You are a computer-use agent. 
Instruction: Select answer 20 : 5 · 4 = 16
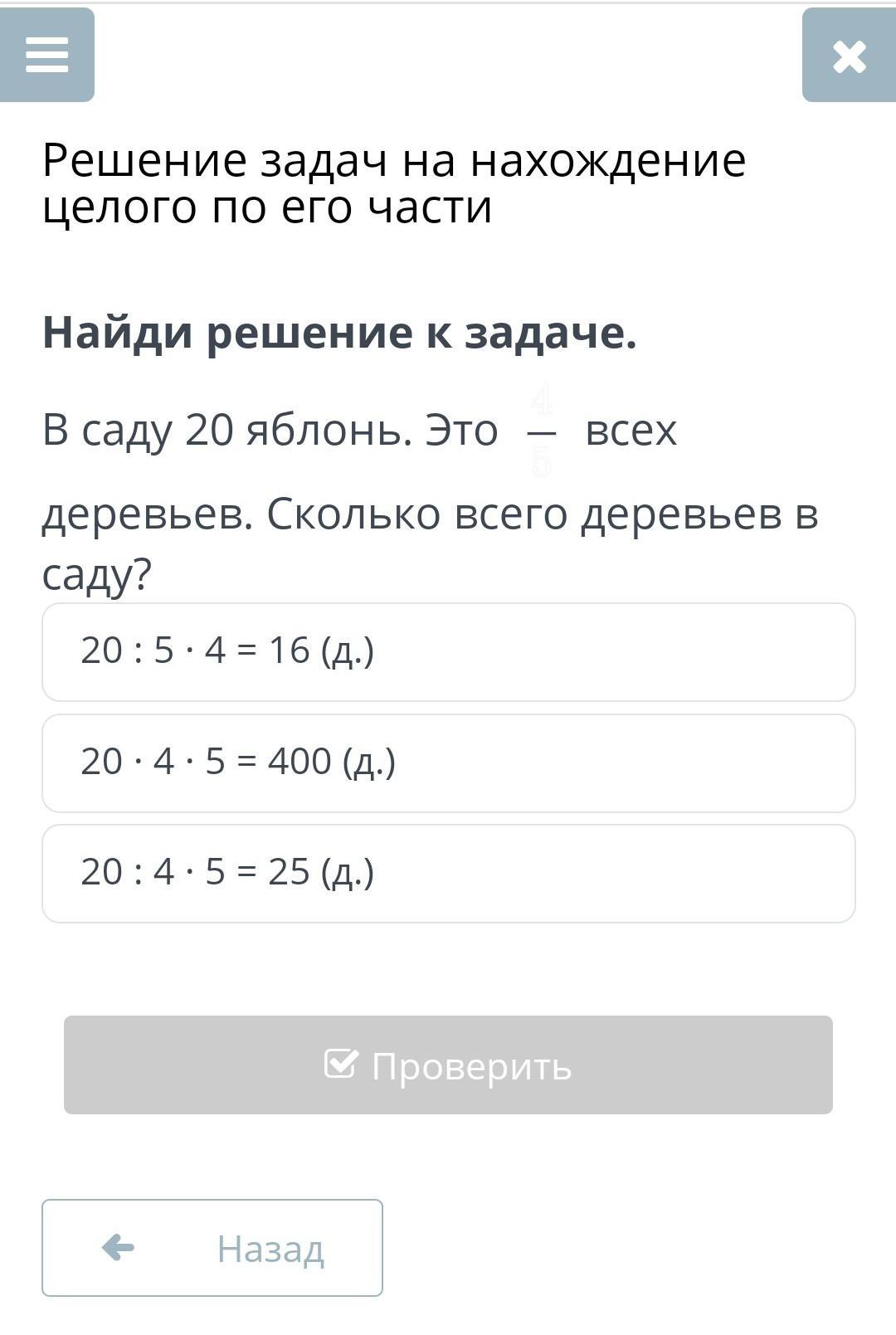[x=448, y=651]
